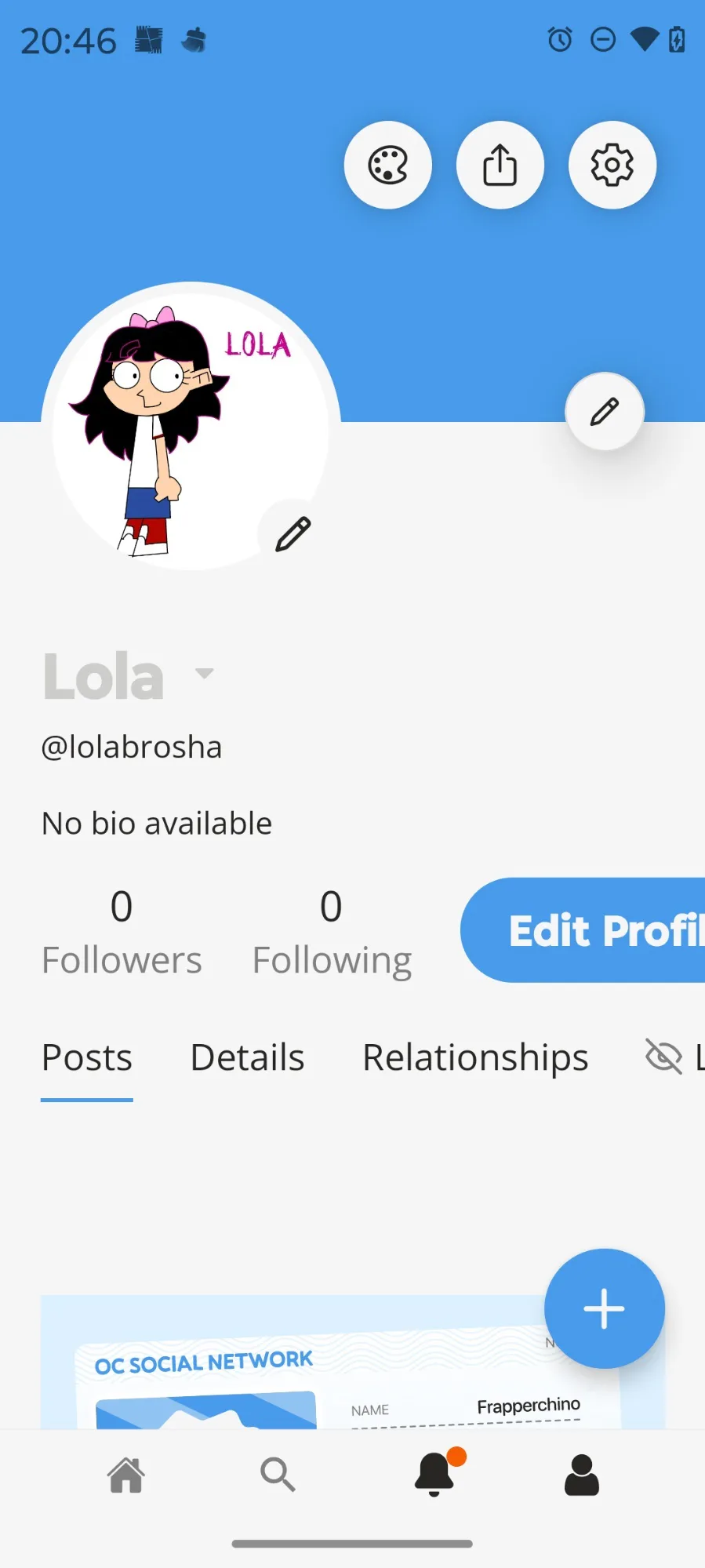Viewport: 705px width, 1568px height.
Task: Switch to the Details tab
Action: coord(247,1057)
